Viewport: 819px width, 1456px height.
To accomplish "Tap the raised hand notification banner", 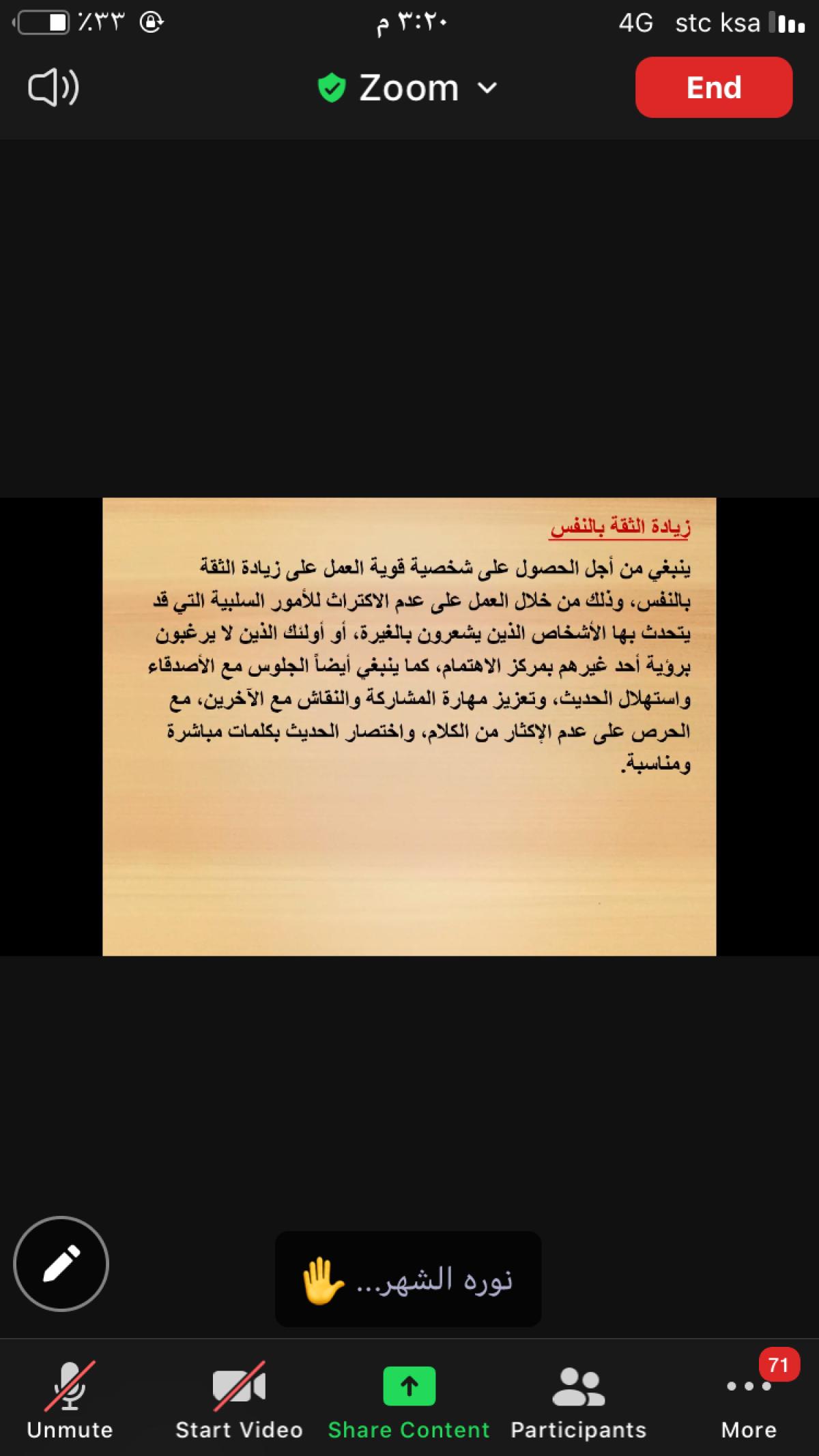I will [x=408, y=1279].
